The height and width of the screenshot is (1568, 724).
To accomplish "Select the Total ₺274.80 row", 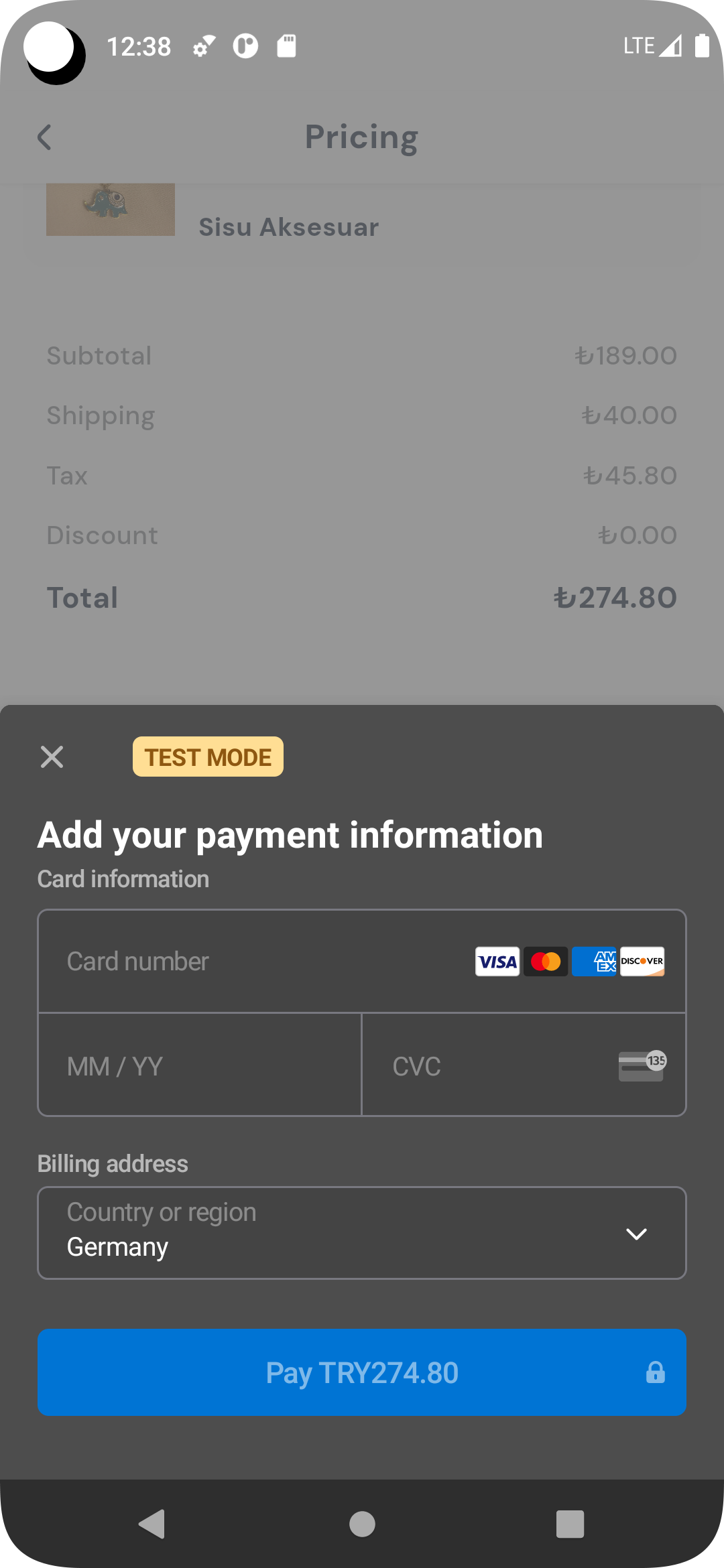I will coord(362,597).
